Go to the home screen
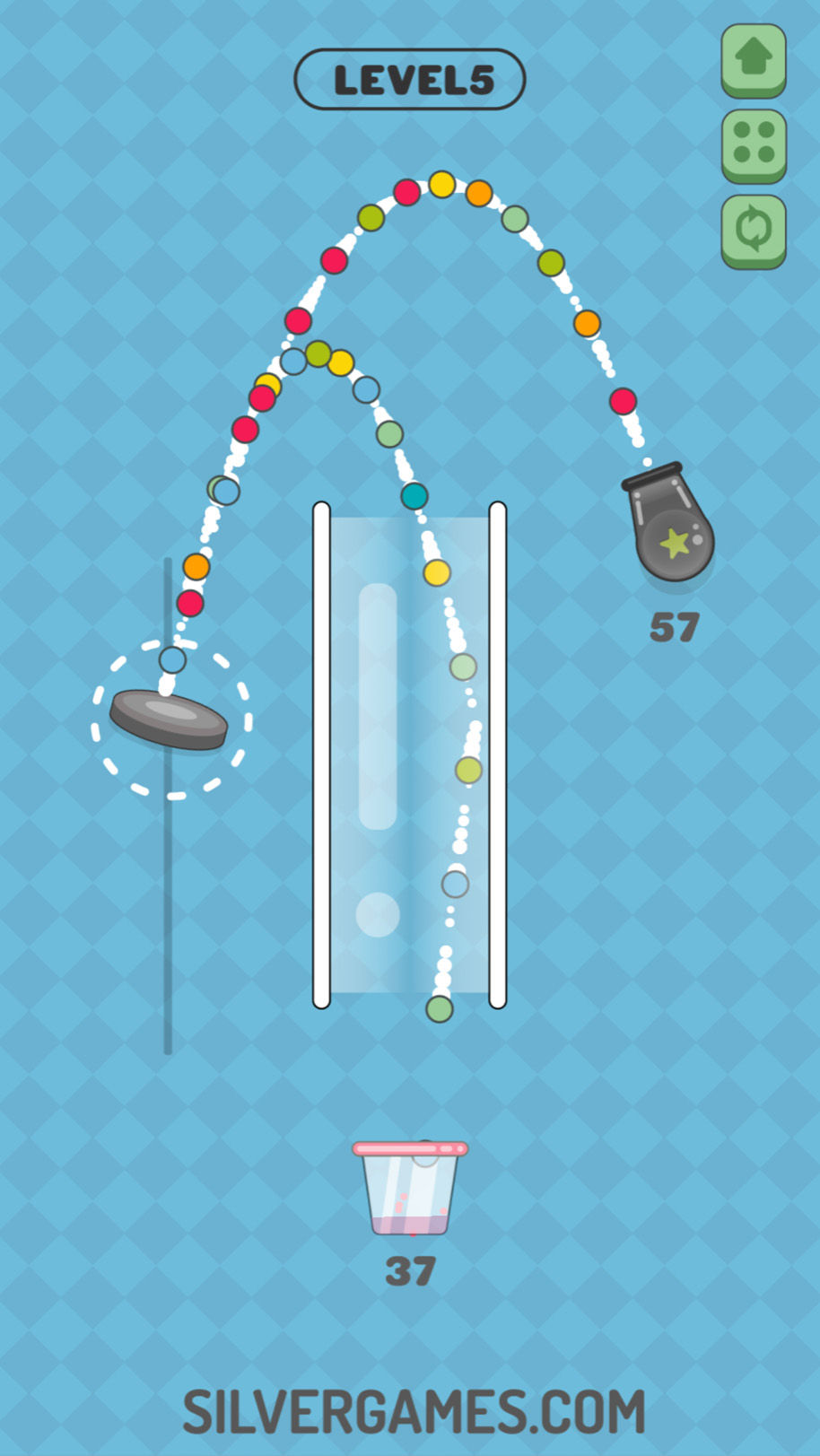 pos(754,58)
